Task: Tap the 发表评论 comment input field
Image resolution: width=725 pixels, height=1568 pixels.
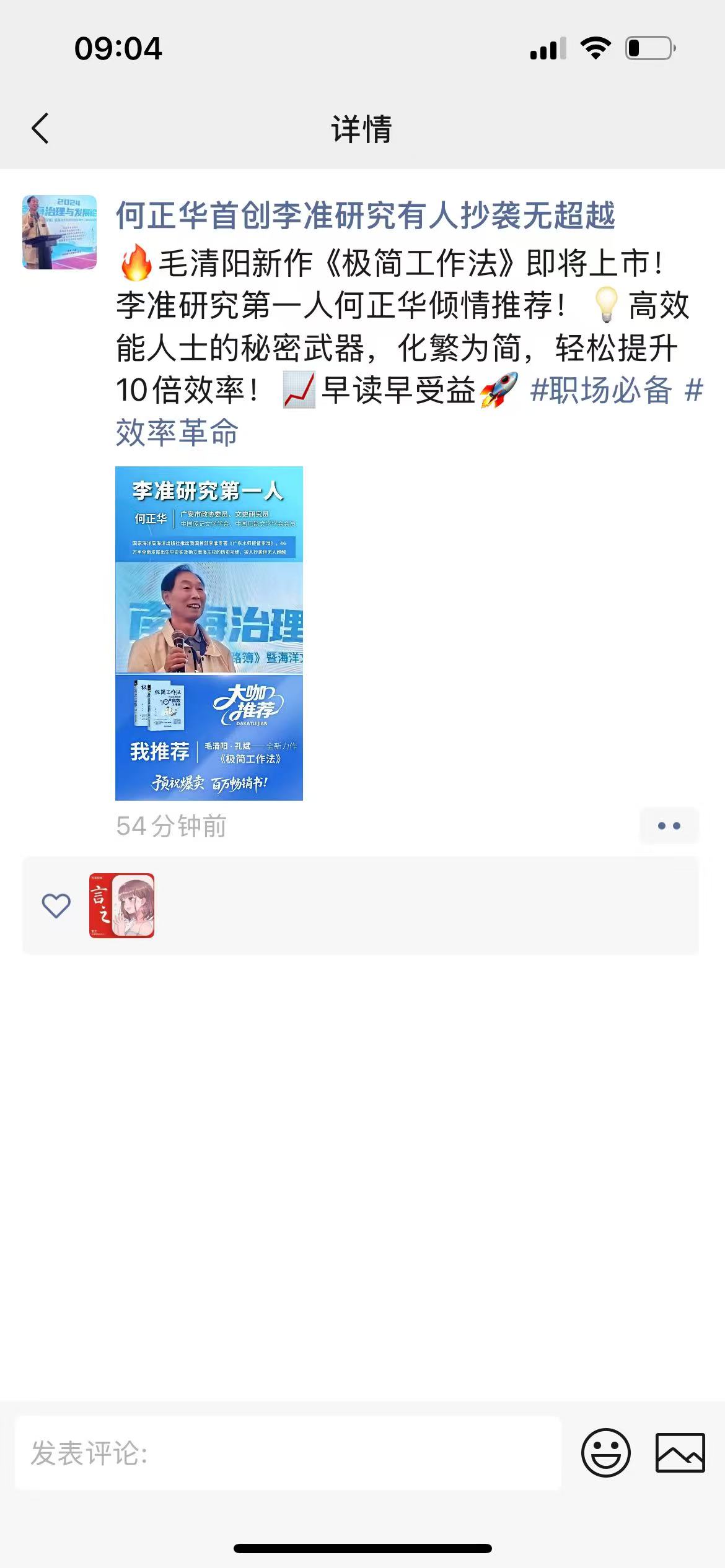Action: tap(288, 1453)
